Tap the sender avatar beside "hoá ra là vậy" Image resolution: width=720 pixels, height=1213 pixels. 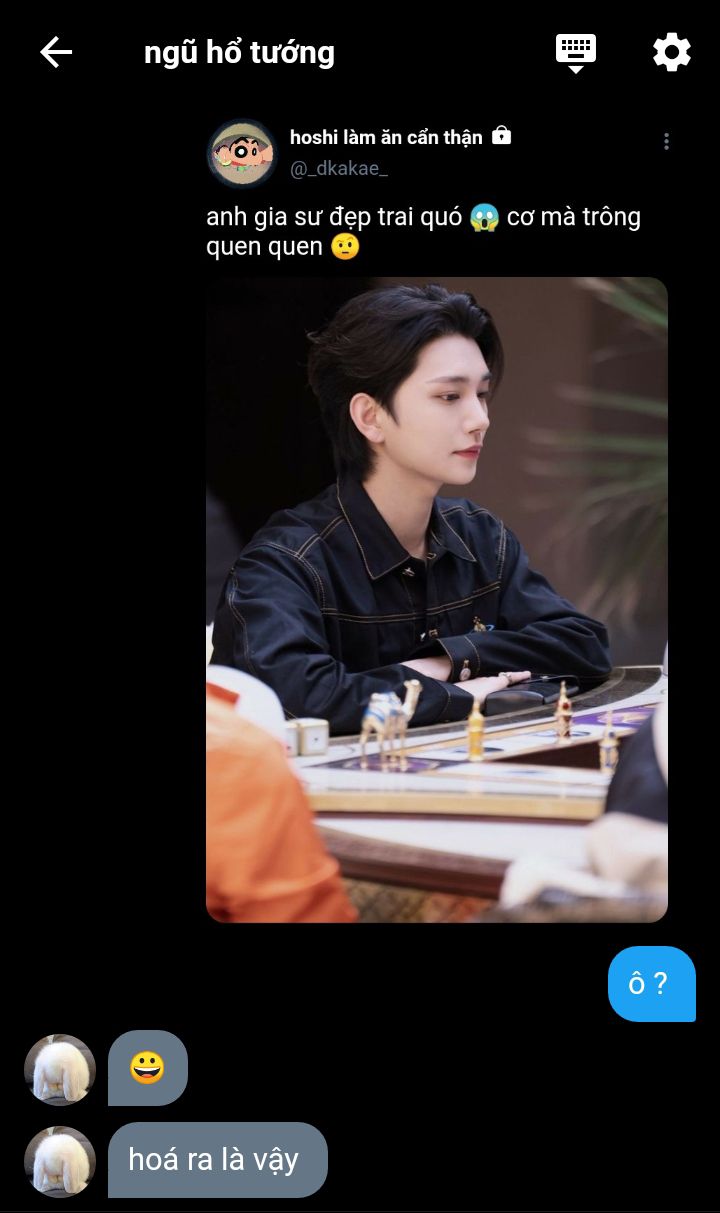pos(60,1161)
